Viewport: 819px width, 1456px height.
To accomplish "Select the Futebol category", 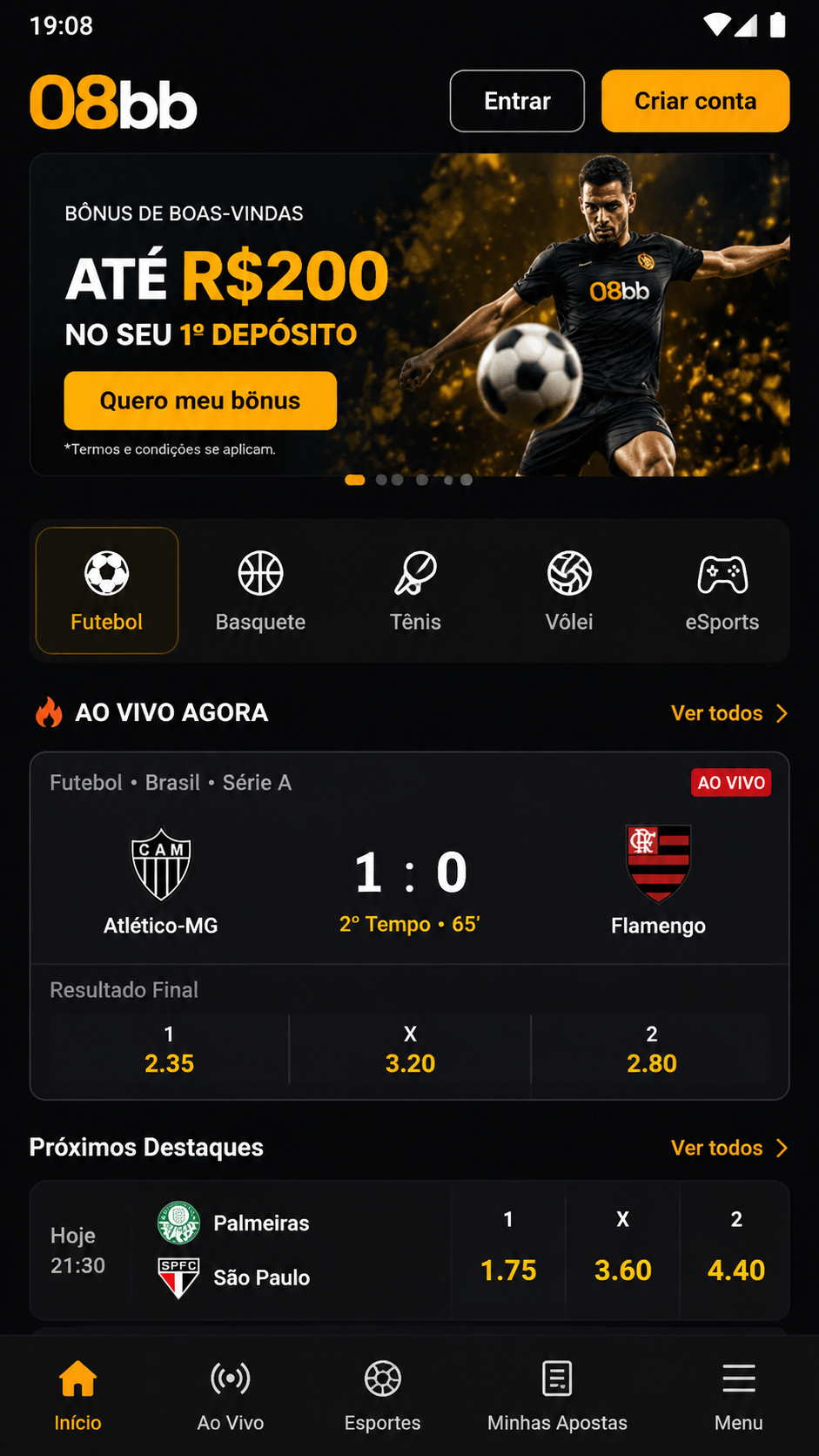I will tap(107, 590).
